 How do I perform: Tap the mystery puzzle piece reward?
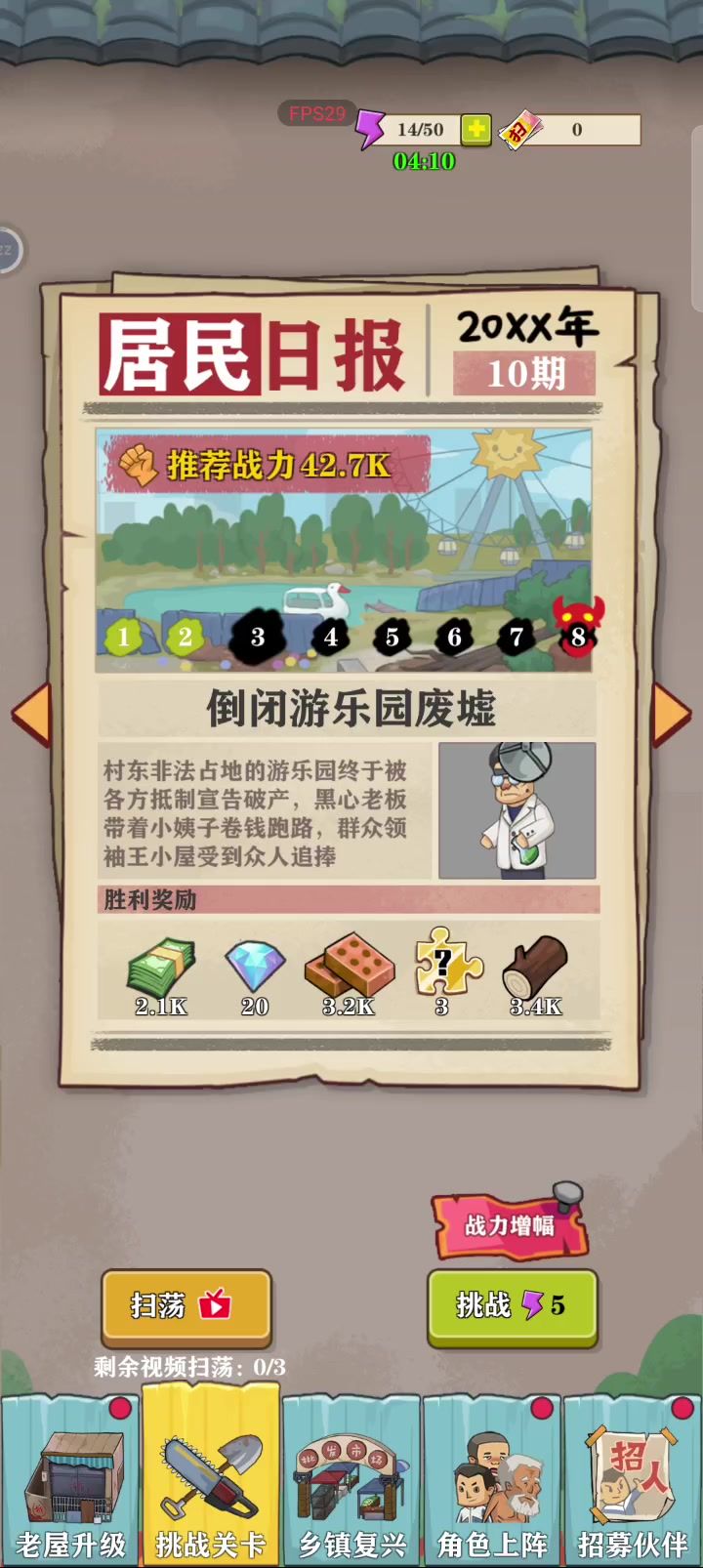click(444, 967)
